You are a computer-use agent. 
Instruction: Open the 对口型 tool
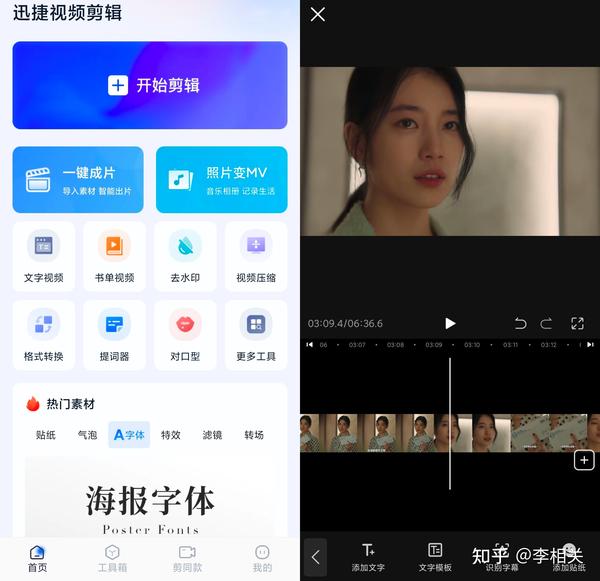(185, 335)
